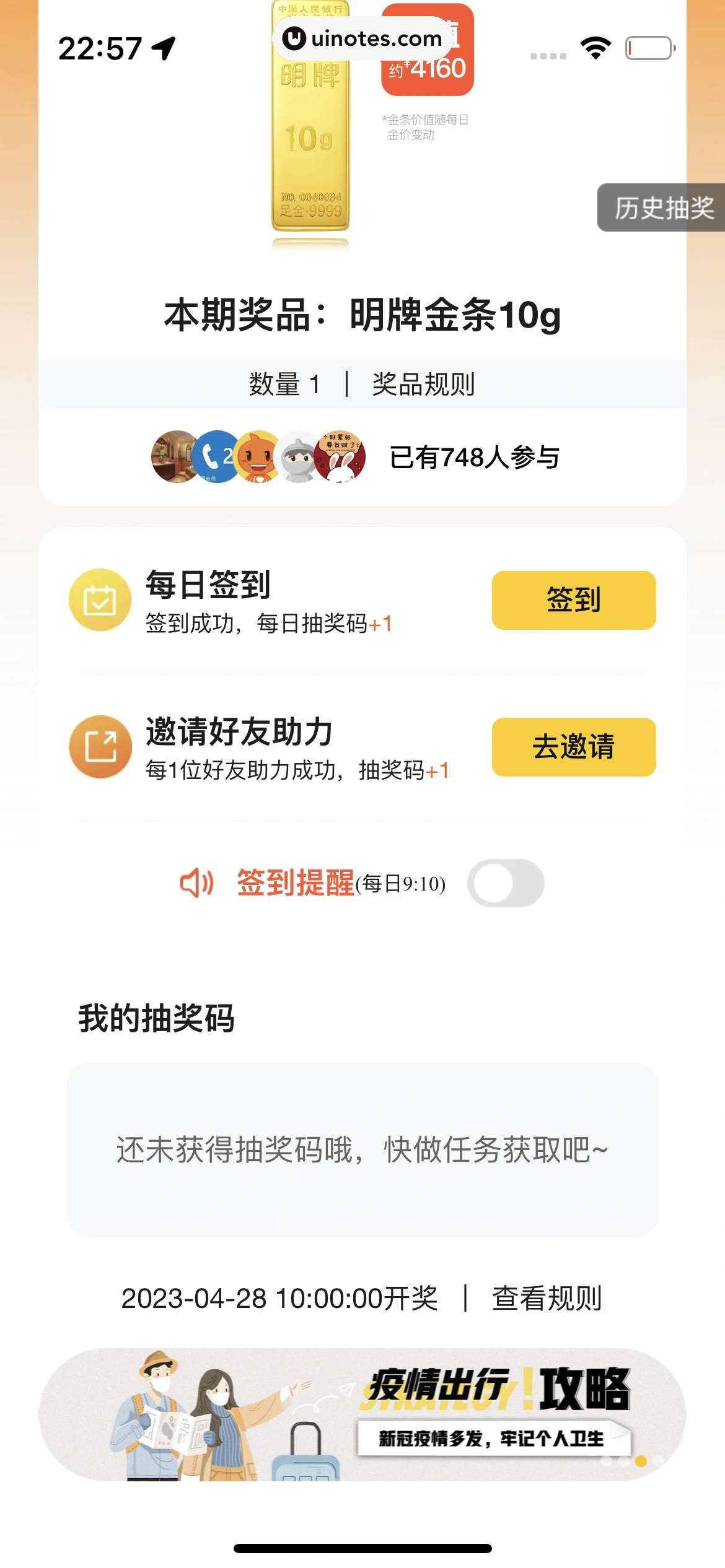
Task: Enable the 签到提醒 reminder switch
Action: [506, 883]
